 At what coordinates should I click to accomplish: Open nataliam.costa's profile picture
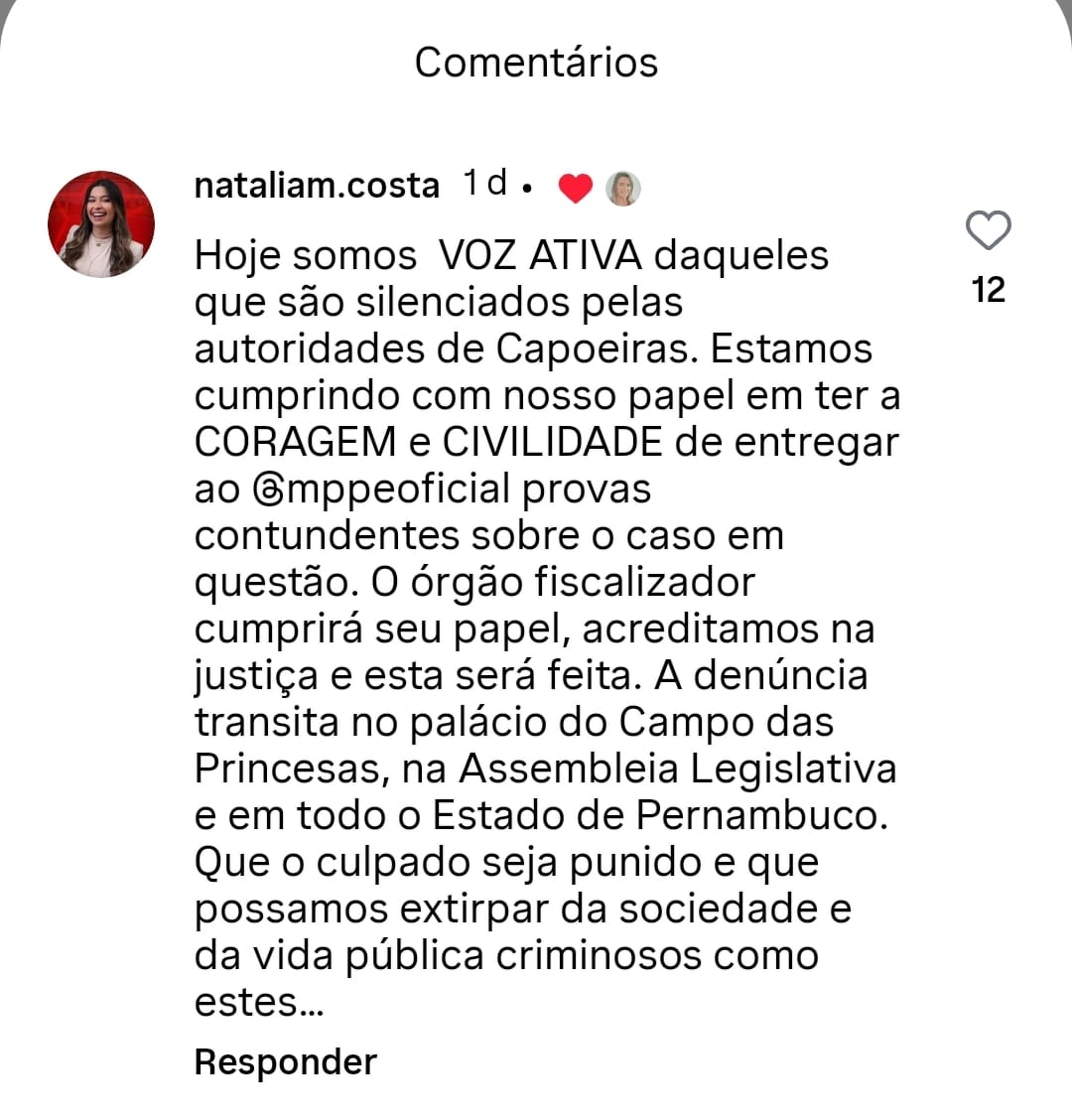(101, 223)
